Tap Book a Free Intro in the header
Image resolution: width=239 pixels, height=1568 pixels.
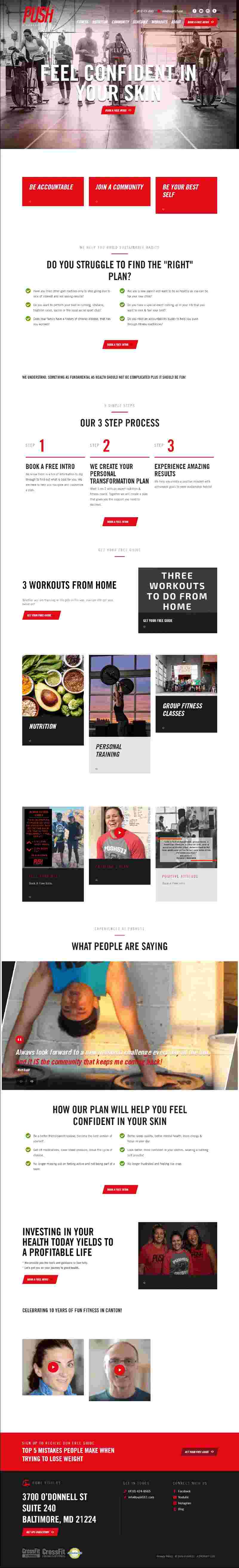click(201, 22)
